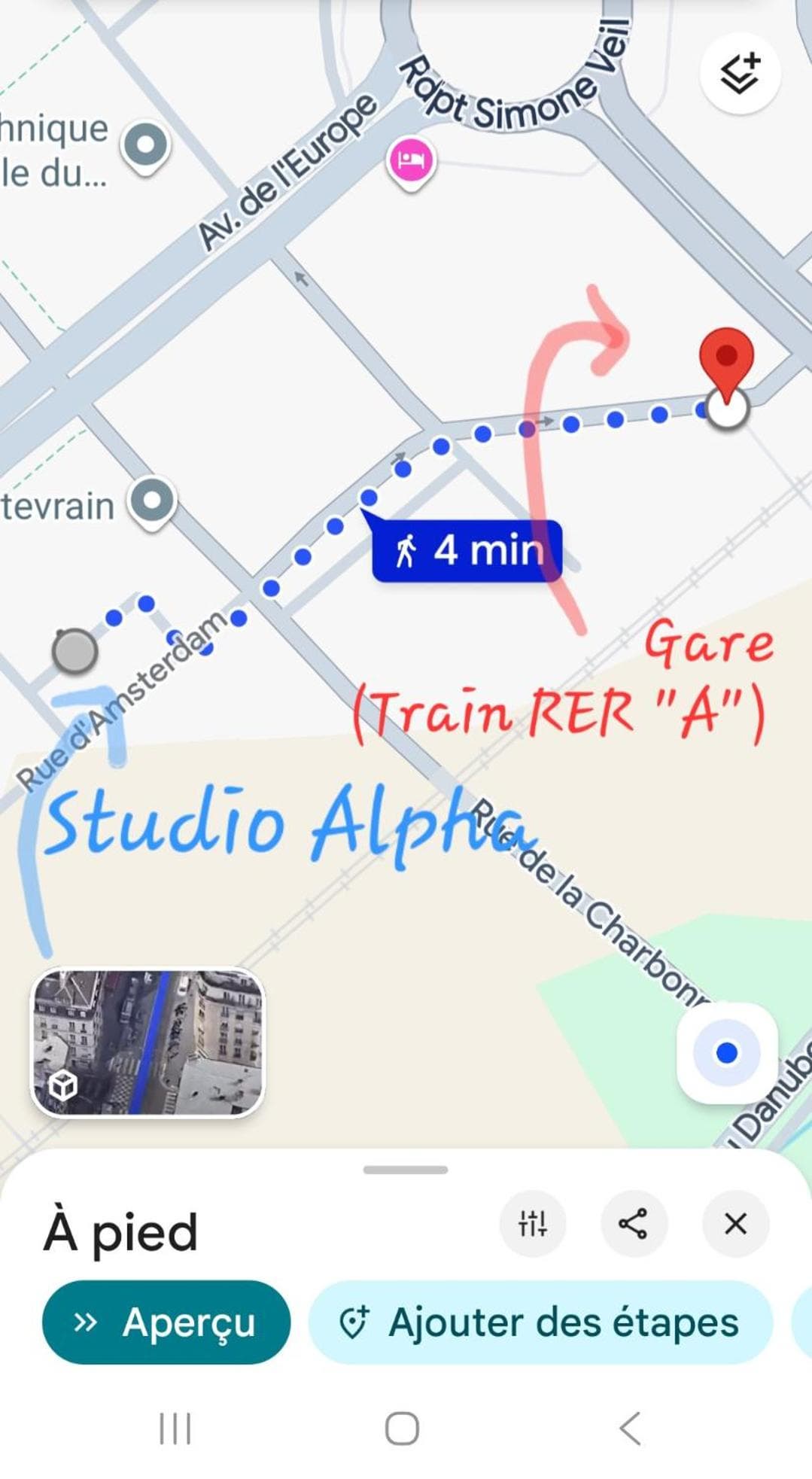
Task: Tap the system back button
Action: [x=630, y=1428]
